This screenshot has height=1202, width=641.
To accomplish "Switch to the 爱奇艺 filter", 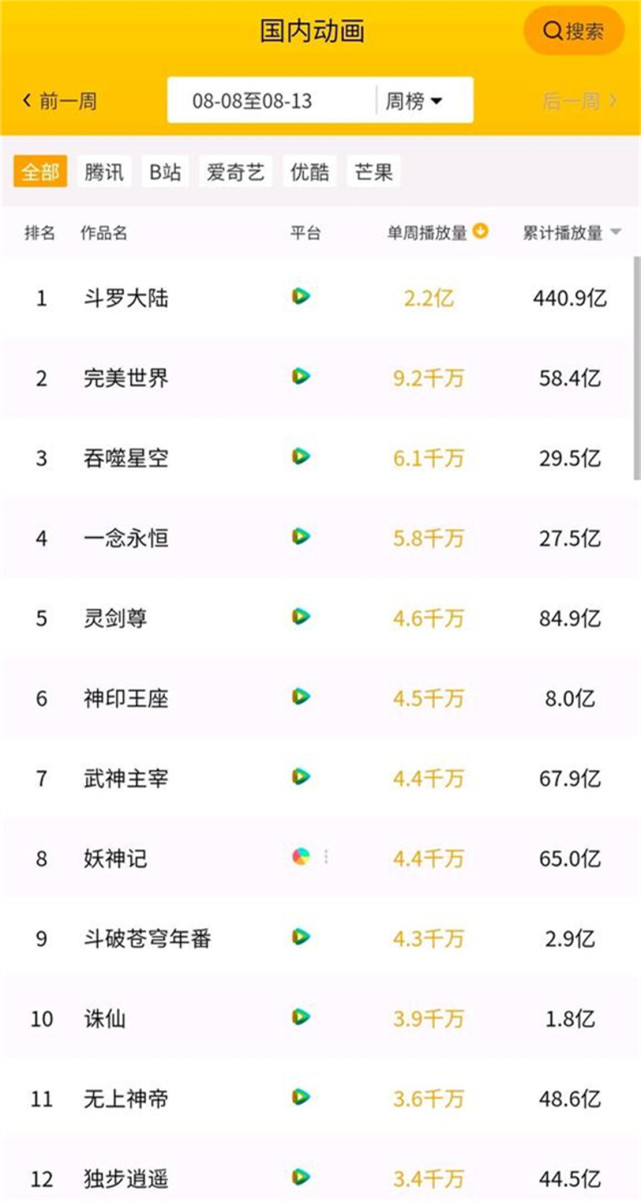I will pyautogui.click(x=235, y=172).
